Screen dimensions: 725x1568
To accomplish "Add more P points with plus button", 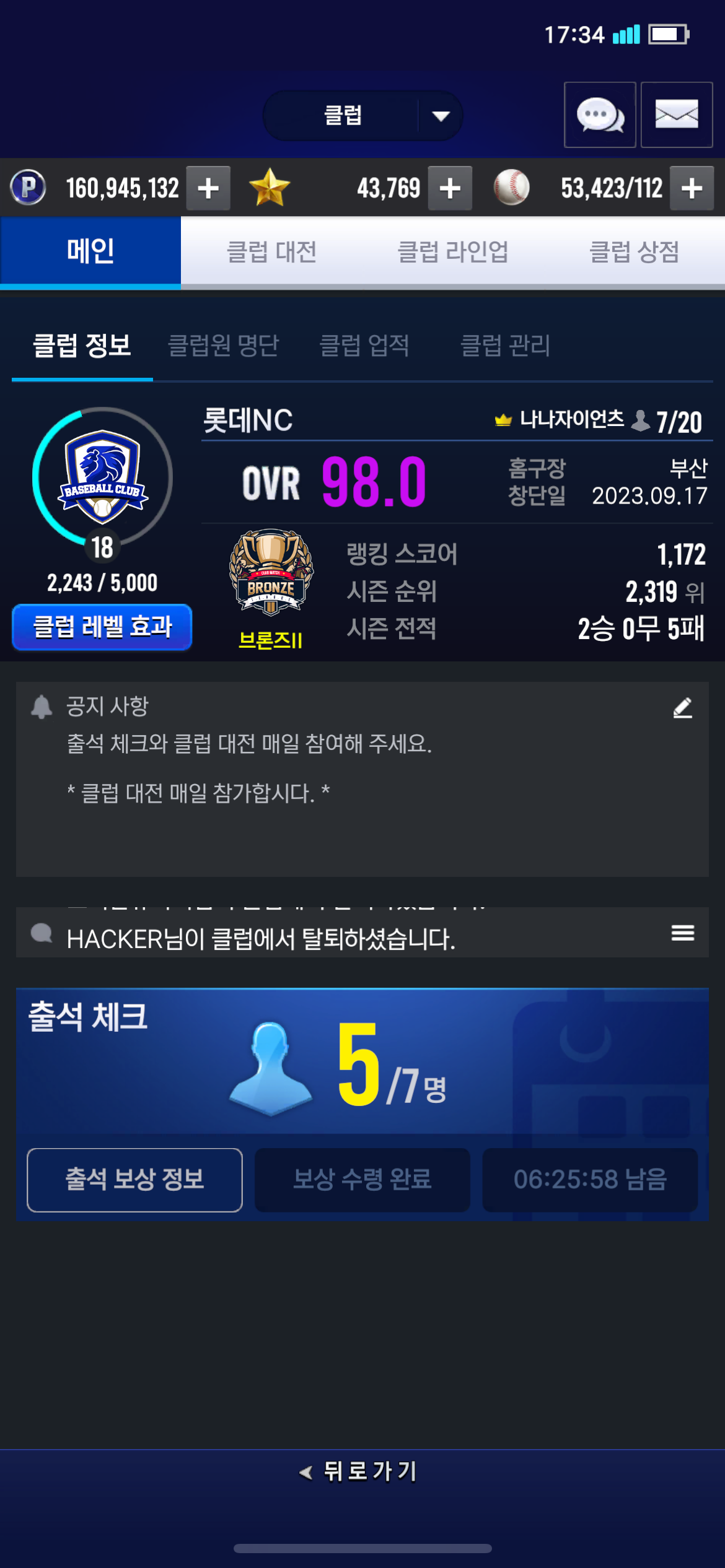I will point(208,188).
